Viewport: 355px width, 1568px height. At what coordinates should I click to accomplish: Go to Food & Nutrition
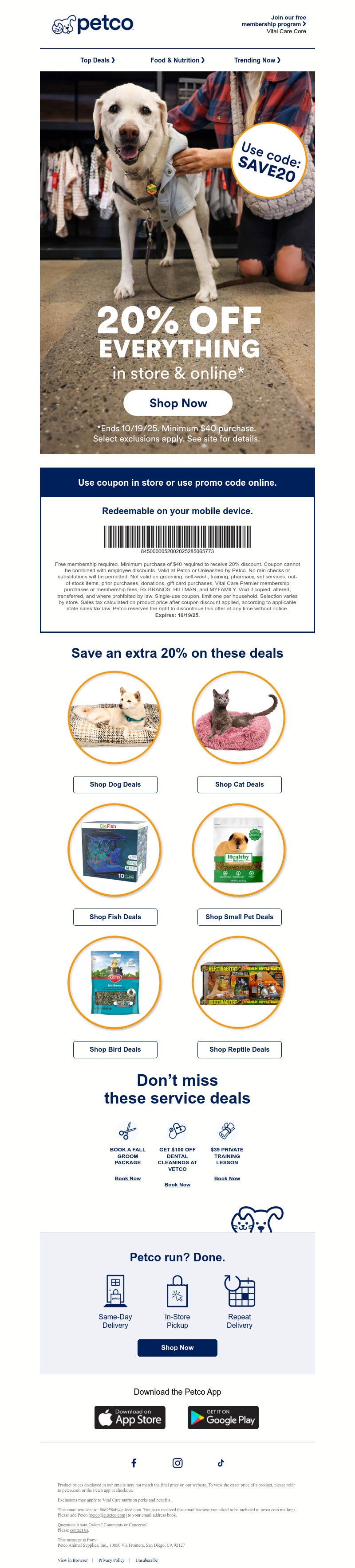(177, 60)
